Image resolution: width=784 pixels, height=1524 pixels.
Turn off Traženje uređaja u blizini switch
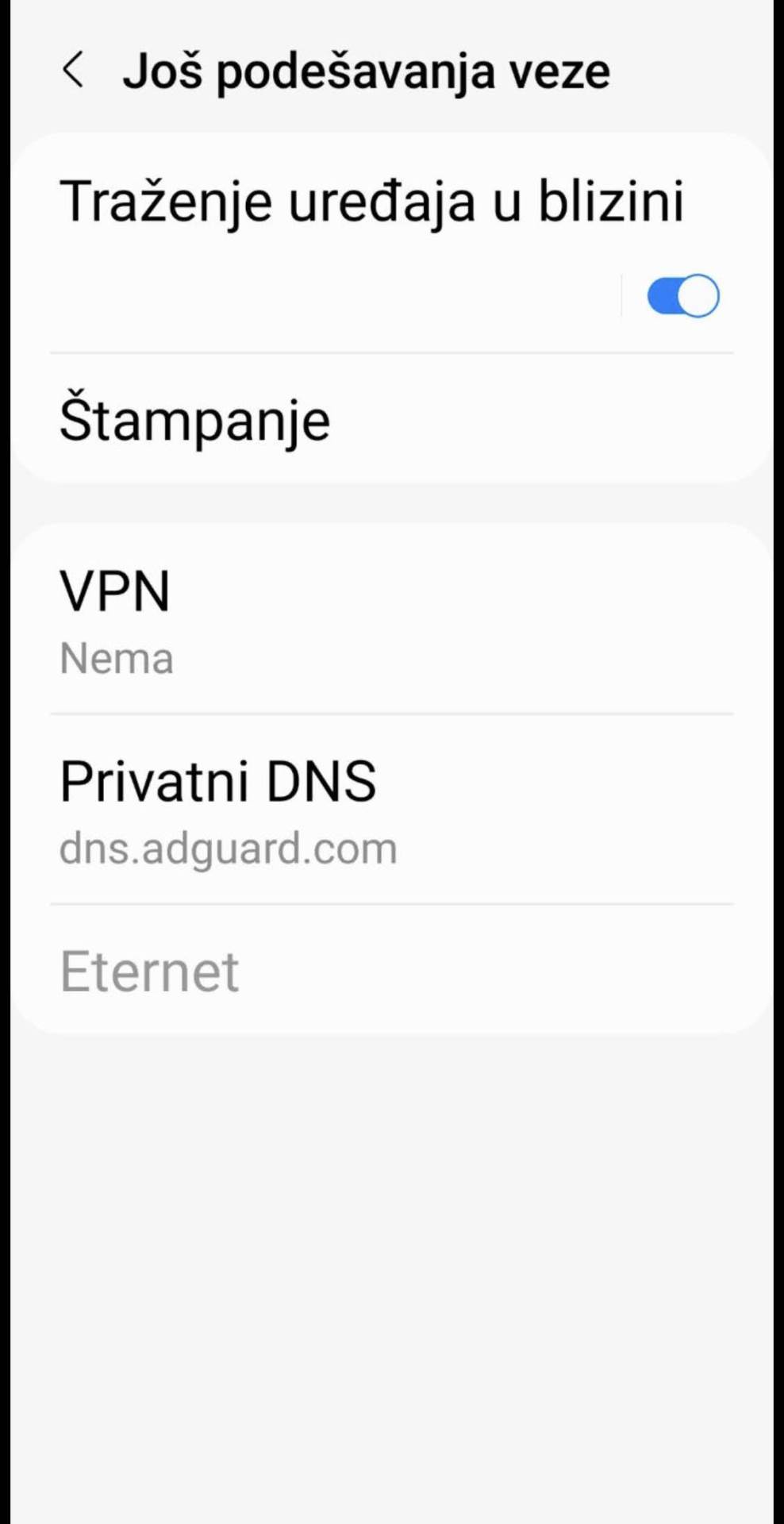(x=682, y=296)
